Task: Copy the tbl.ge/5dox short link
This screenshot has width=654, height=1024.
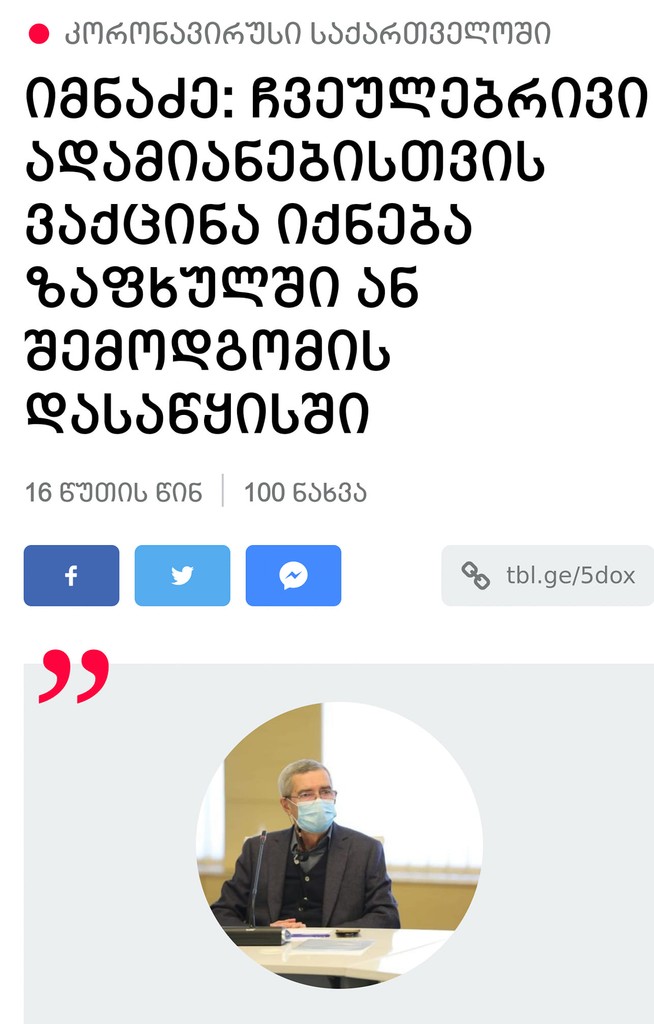Action: pyautogui.click(x=547, y=575)
